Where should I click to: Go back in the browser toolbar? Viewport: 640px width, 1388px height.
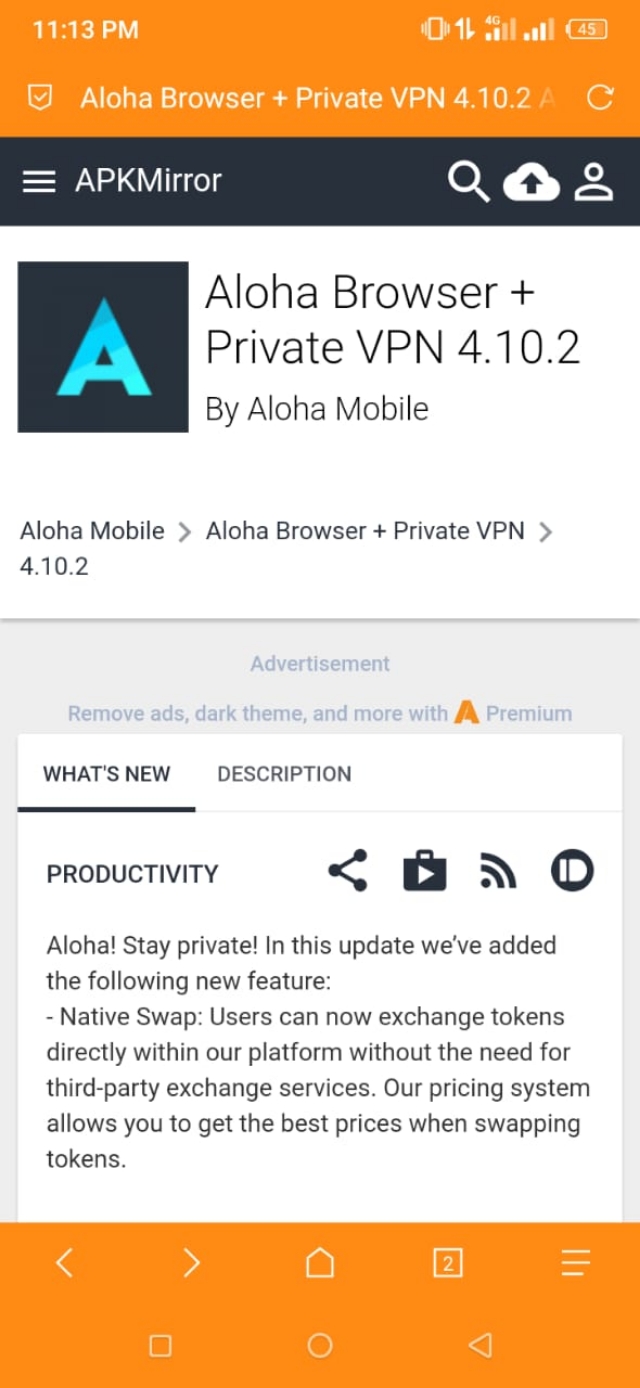[x=64, y=1263]
